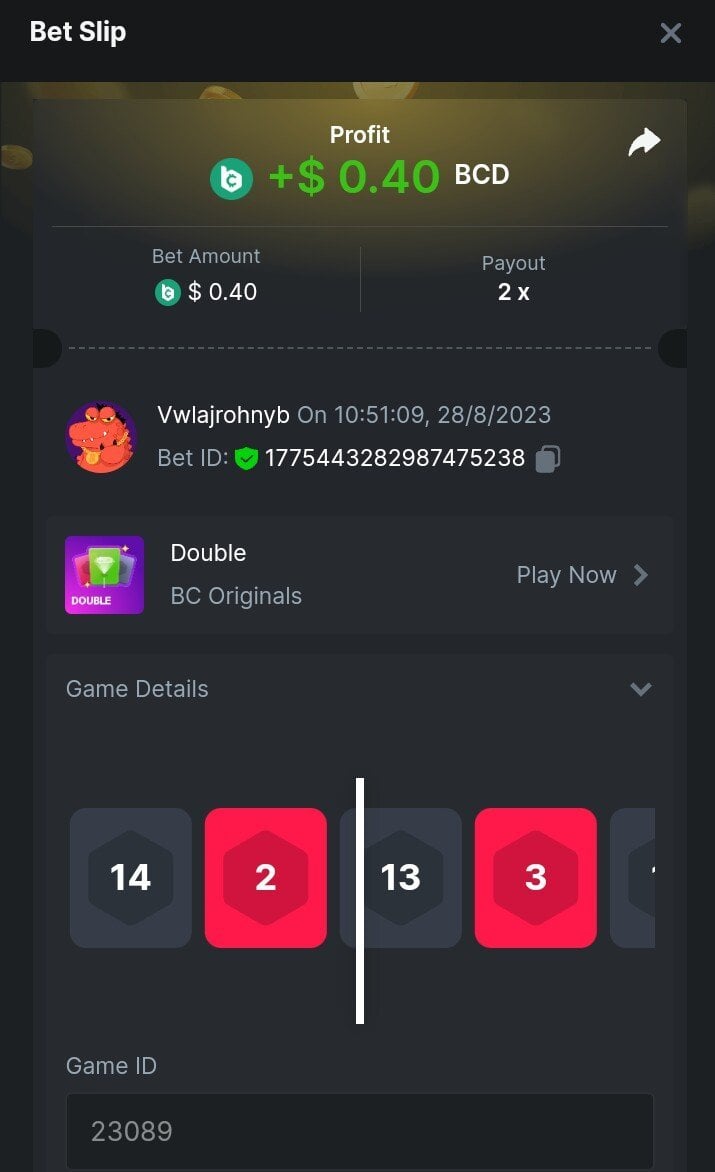Open Vwlajrohnyb's profile avatar

tap(101, 438)
